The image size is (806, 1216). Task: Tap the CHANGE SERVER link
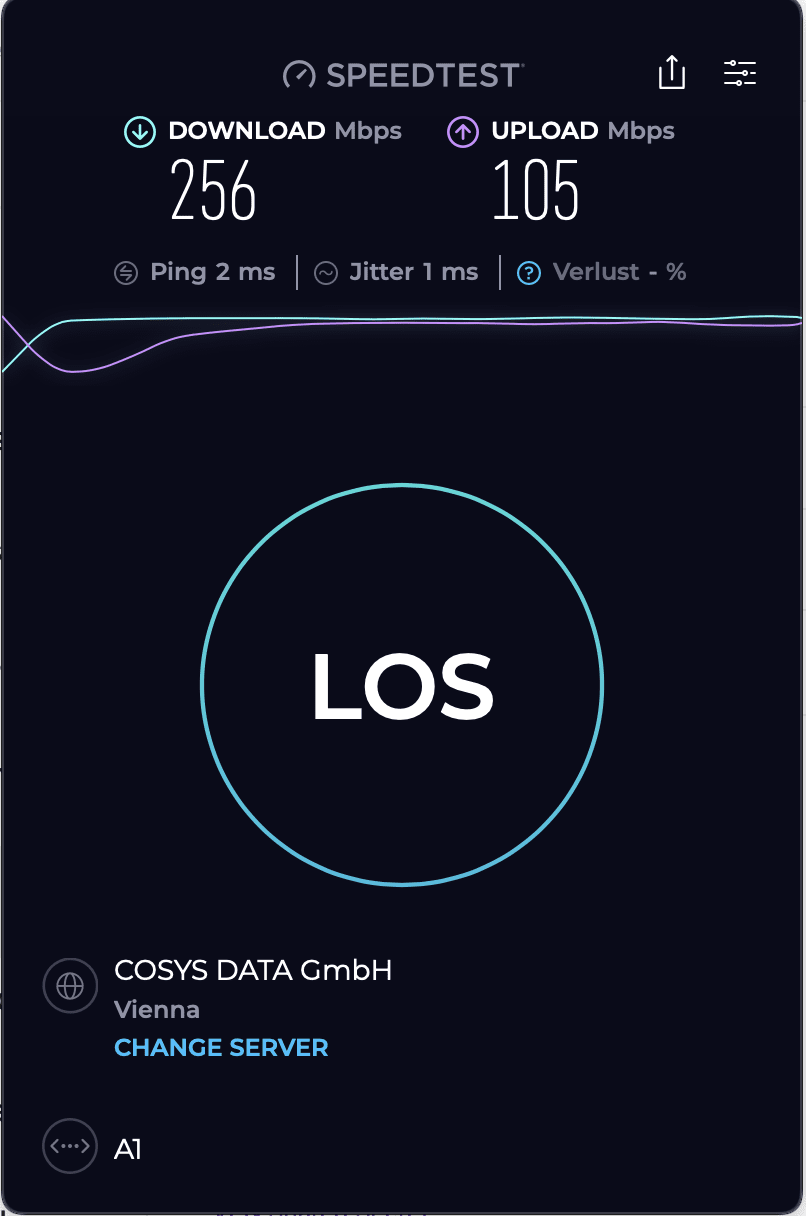point(221,1048)
